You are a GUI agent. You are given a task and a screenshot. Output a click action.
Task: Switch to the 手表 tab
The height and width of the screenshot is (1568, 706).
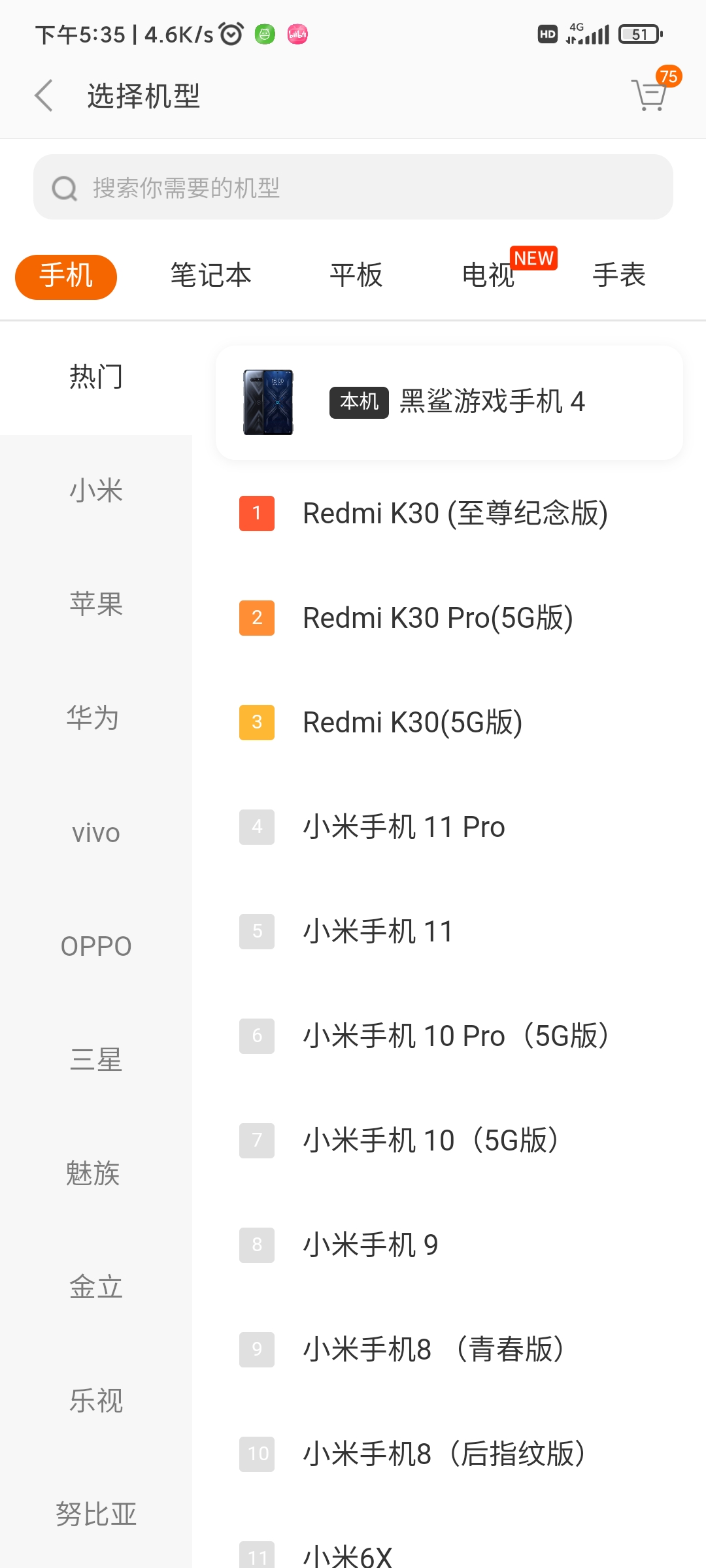tap(618, 275)
